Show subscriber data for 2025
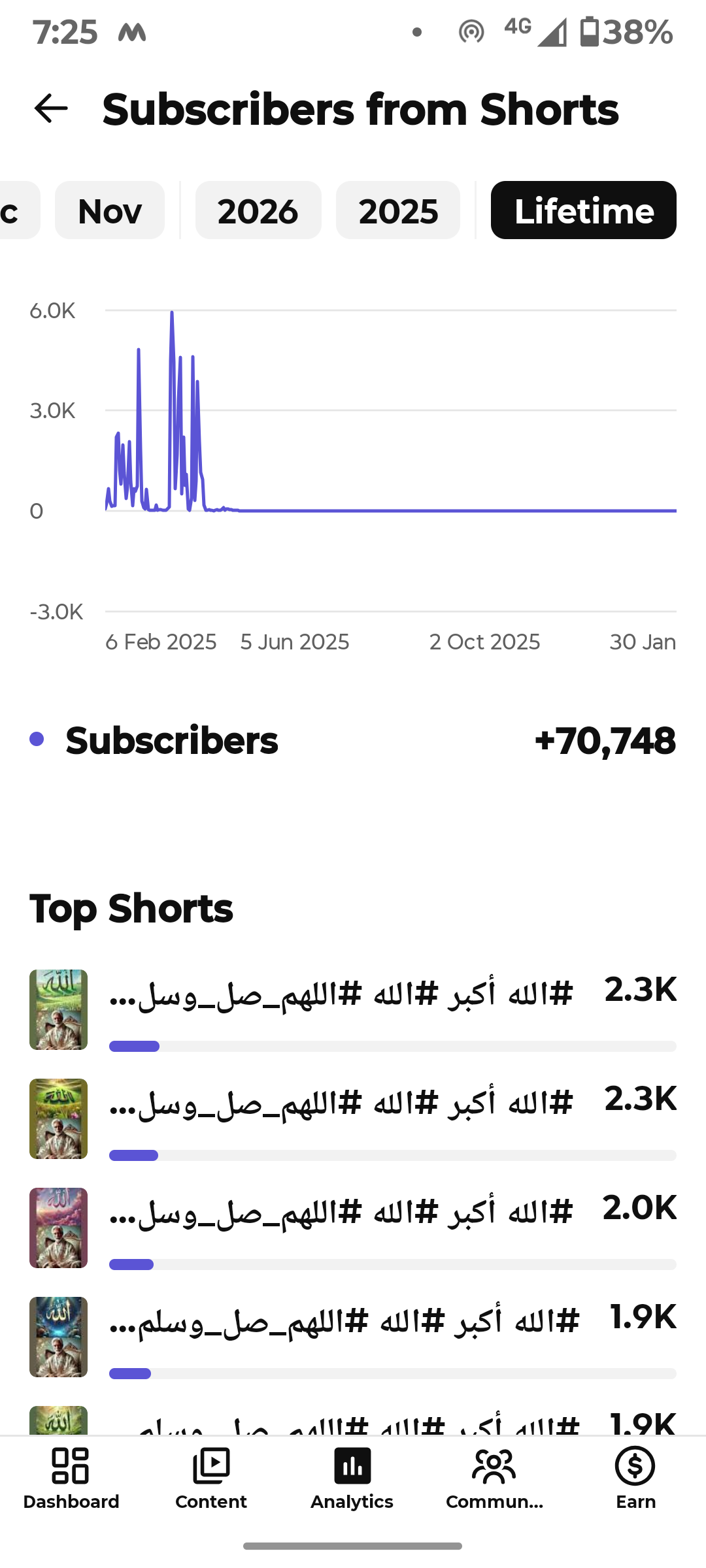 click(x=398, y=210)
